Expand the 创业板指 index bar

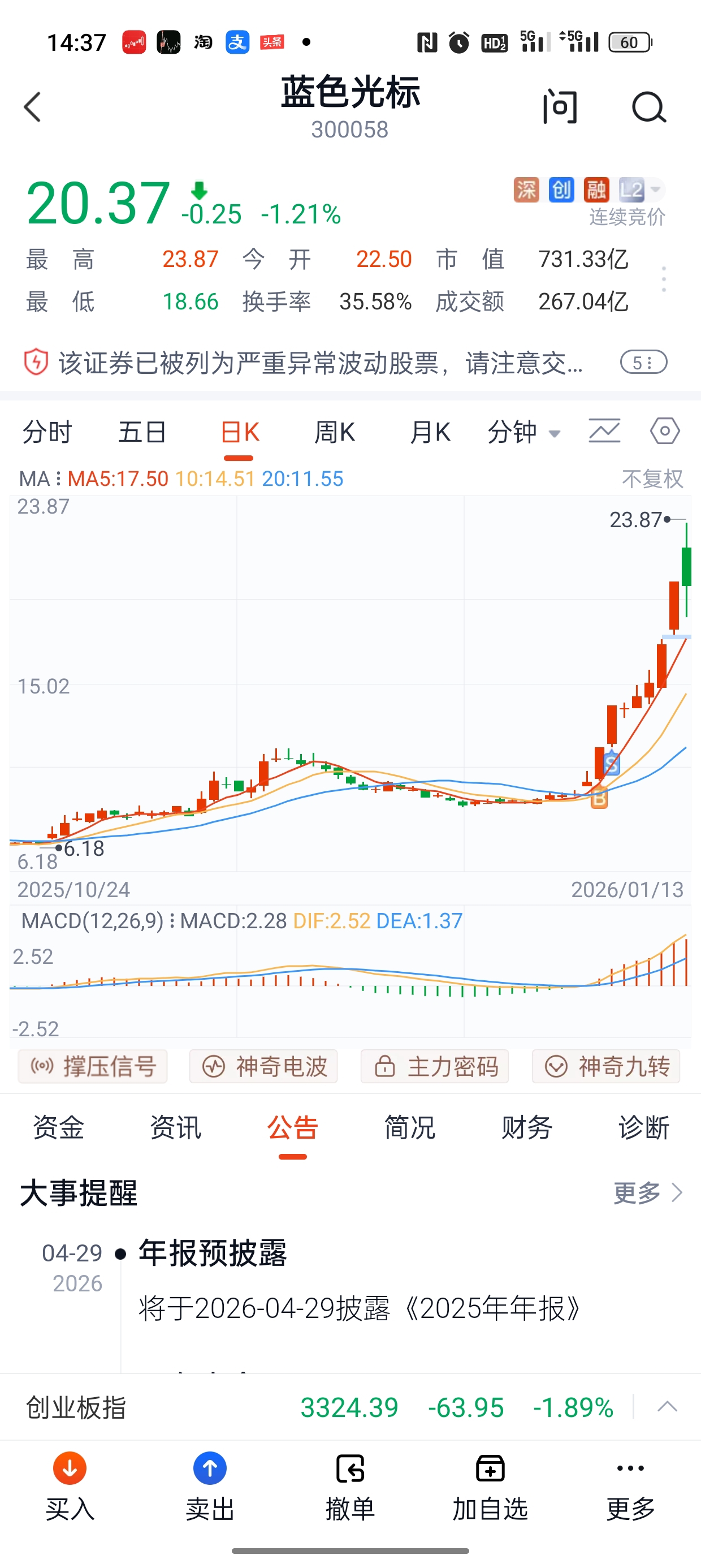tap(667, 1407)
